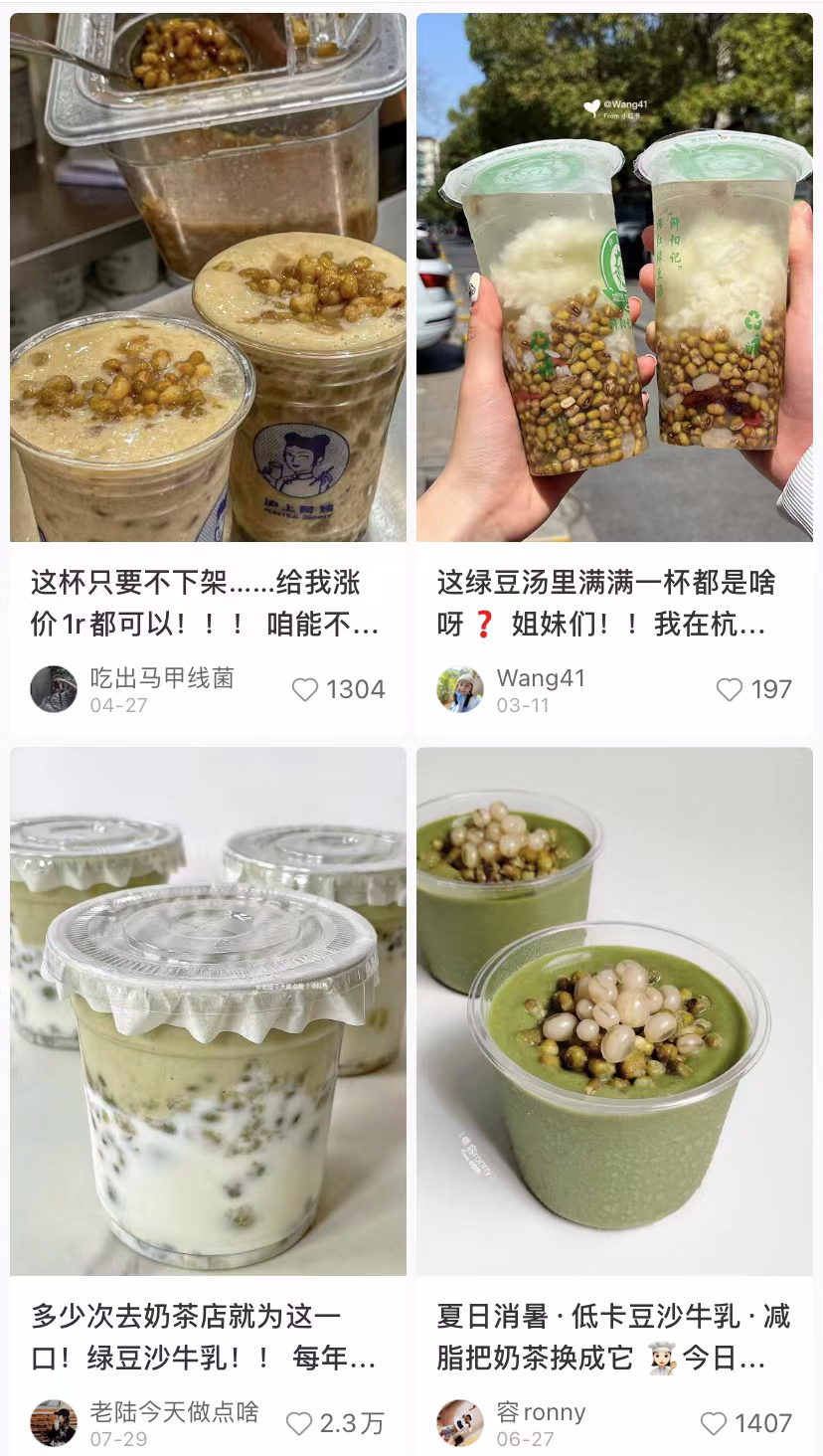This screenshot has width=823, height=1456.
Task: Like 容ronny's post
Action: 714,1423
